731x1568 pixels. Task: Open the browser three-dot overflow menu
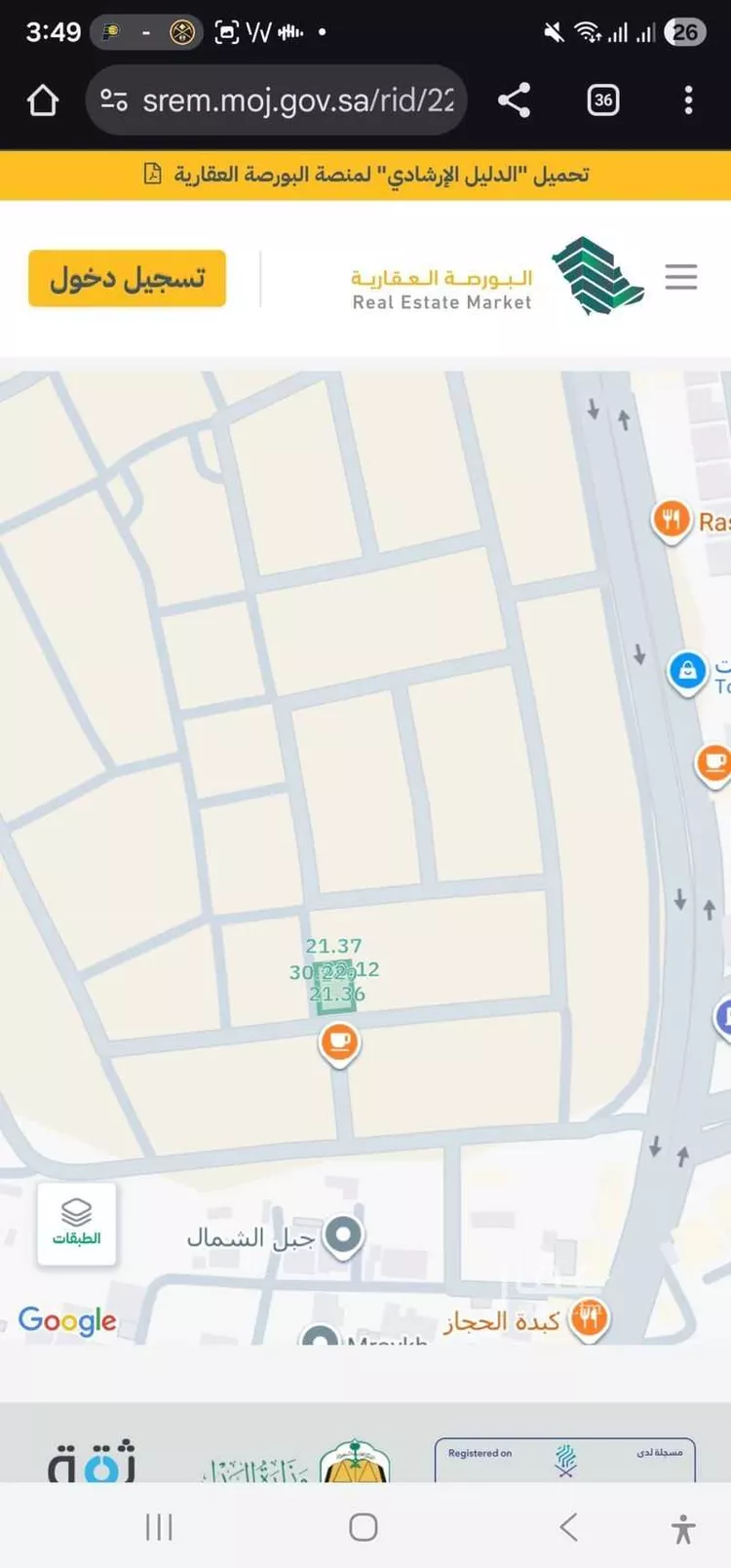tap(688, 100)
